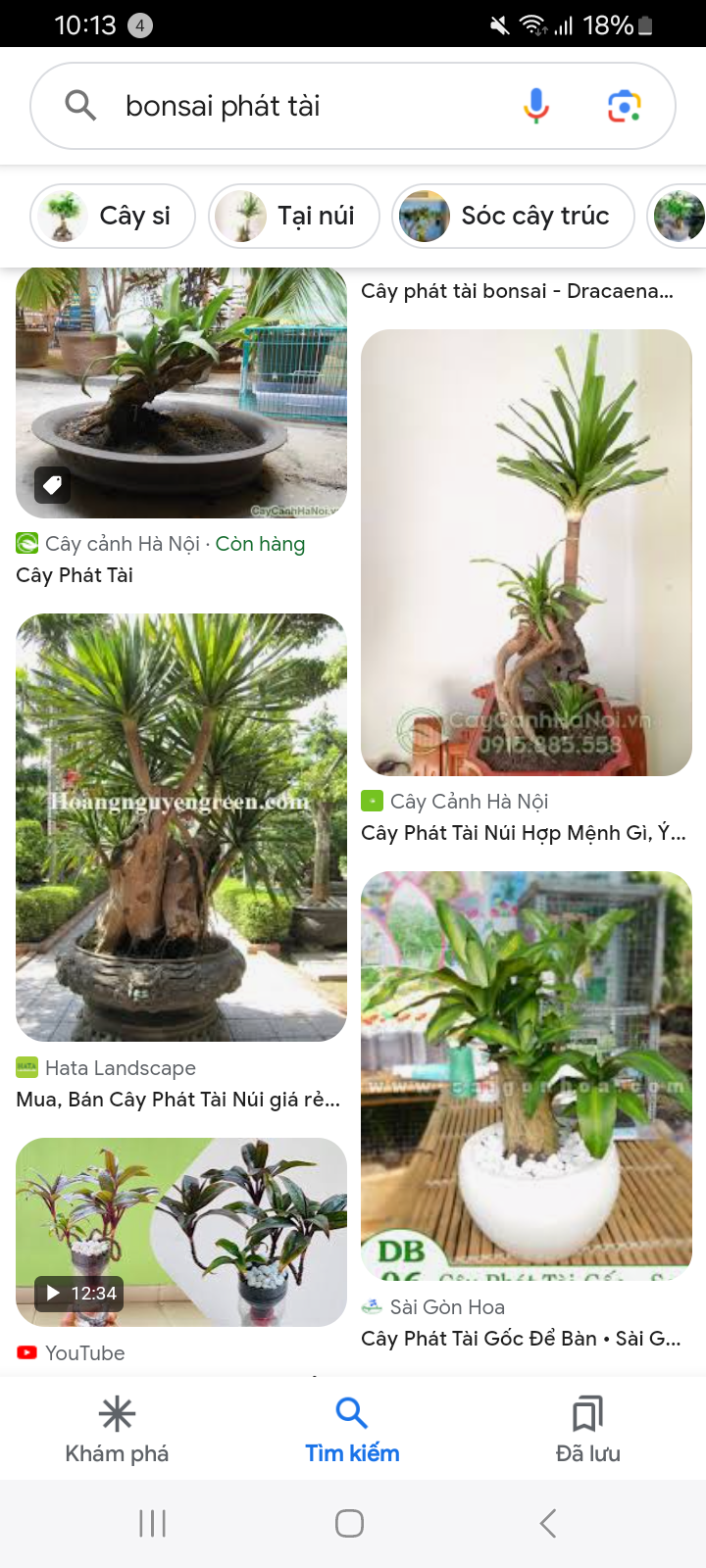The height and width of the screenshot is (1568, 706).
Task: Tap the search box with "bonsai phát tài"
Action: [294, 106]
